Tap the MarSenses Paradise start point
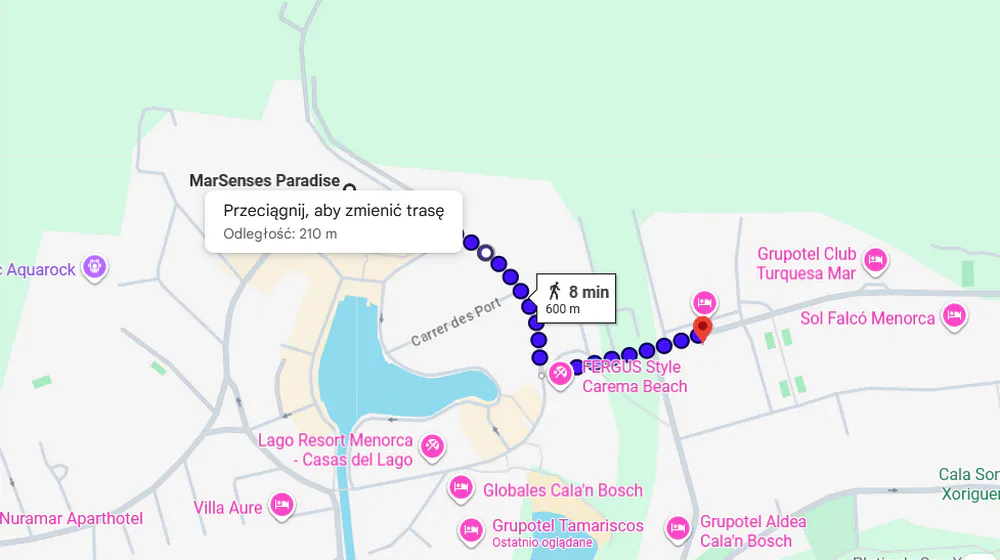1000x560 pixels. point(349,187)
